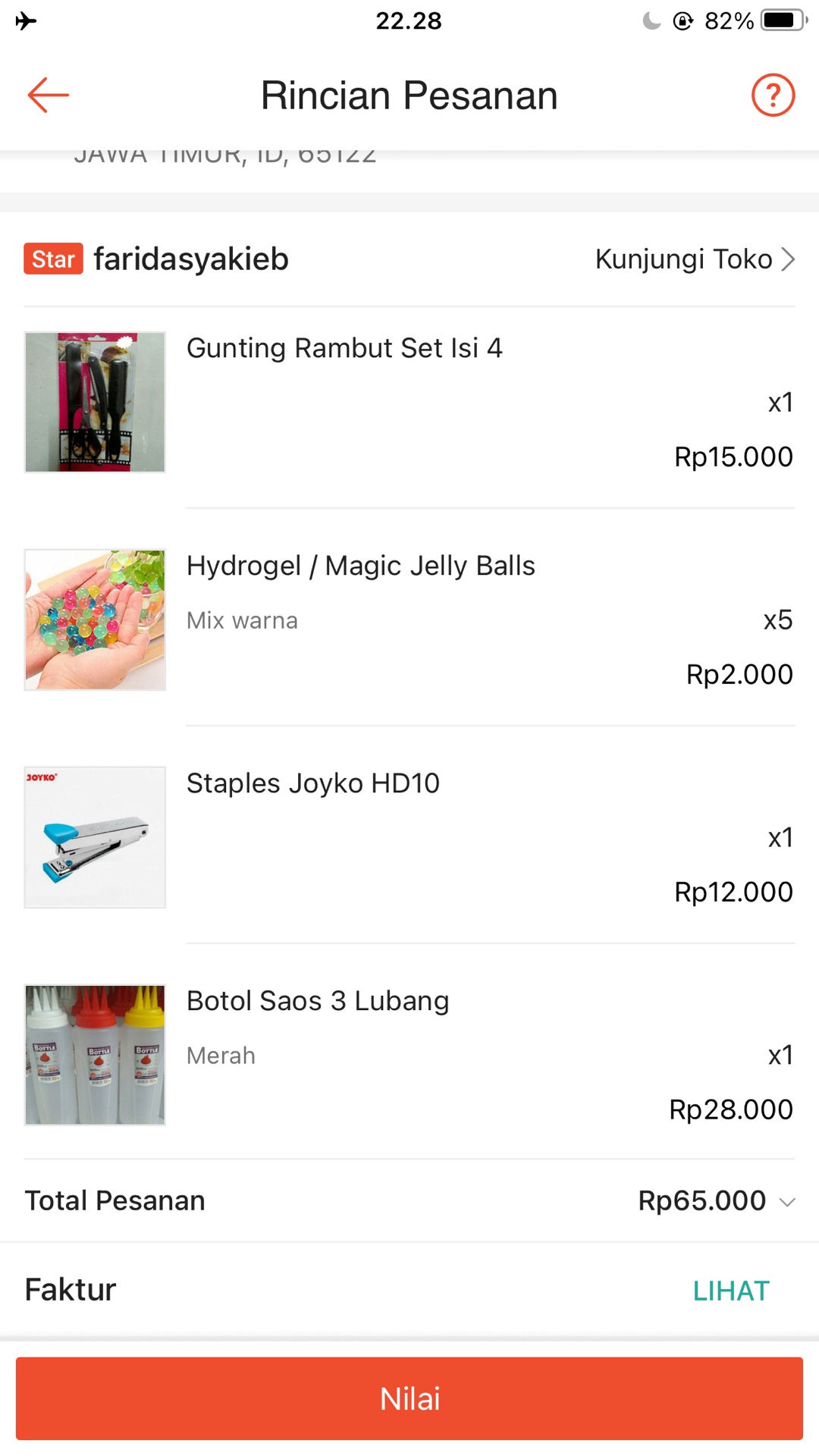This screenshot has width=819, height=1456.
Task: Switch to the Rincian Pesanan header title
Action: click(x=409, y=95)
